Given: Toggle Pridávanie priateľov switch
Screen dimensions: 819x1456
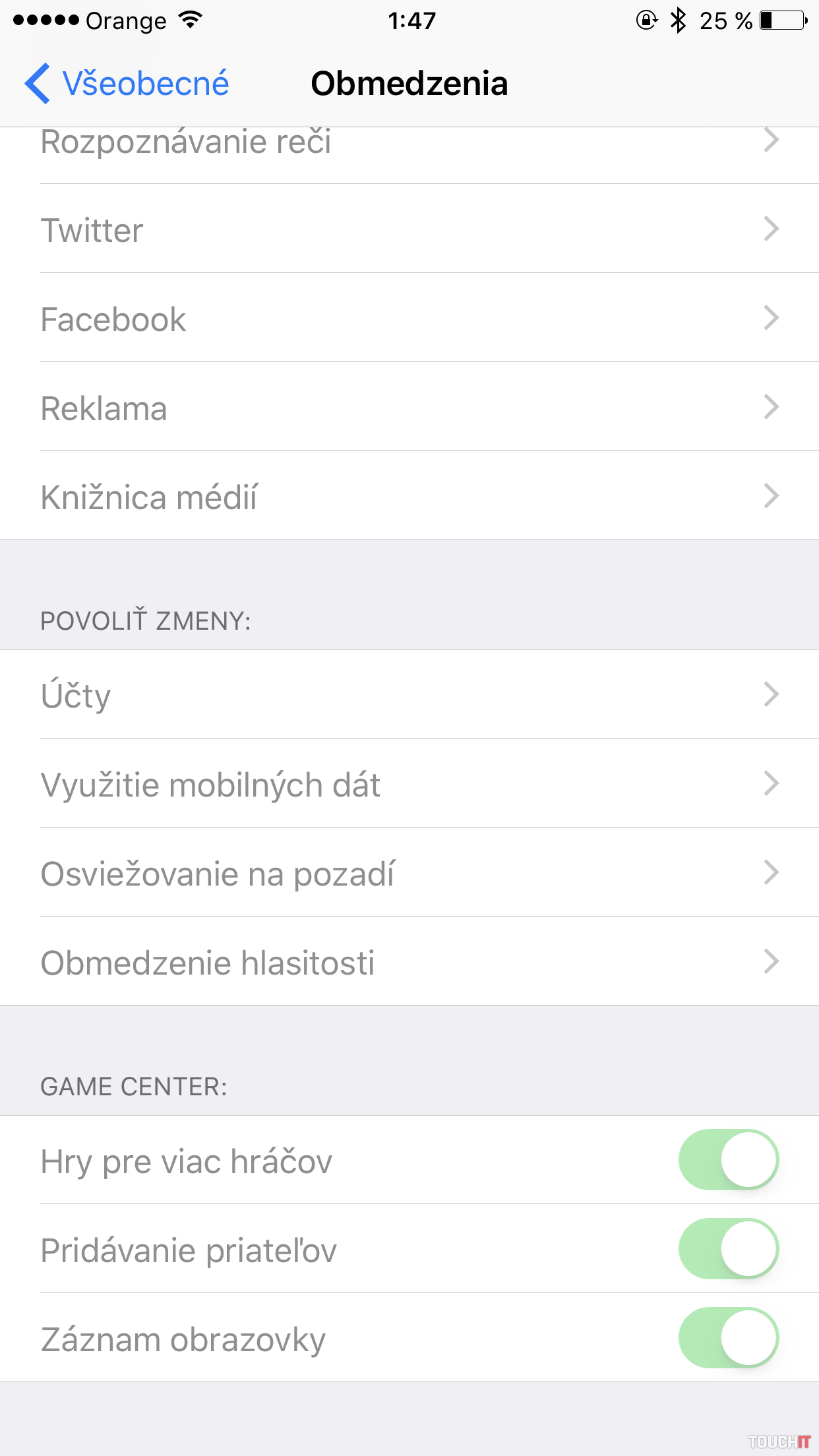Looking at the screenshot, I should (x=728, y=1249).
